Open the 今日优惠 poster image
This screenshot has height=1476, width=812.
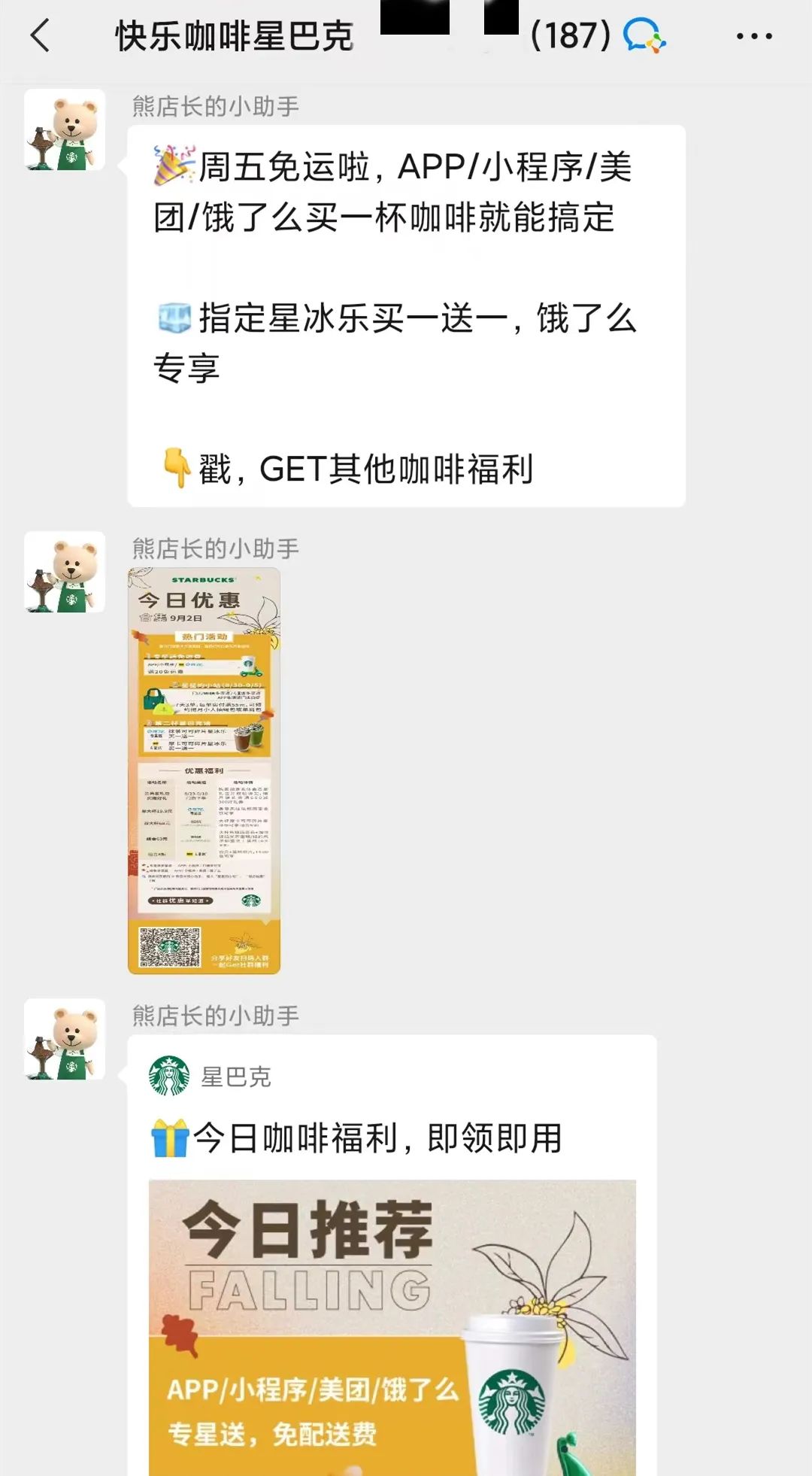[x=205, y=770]
